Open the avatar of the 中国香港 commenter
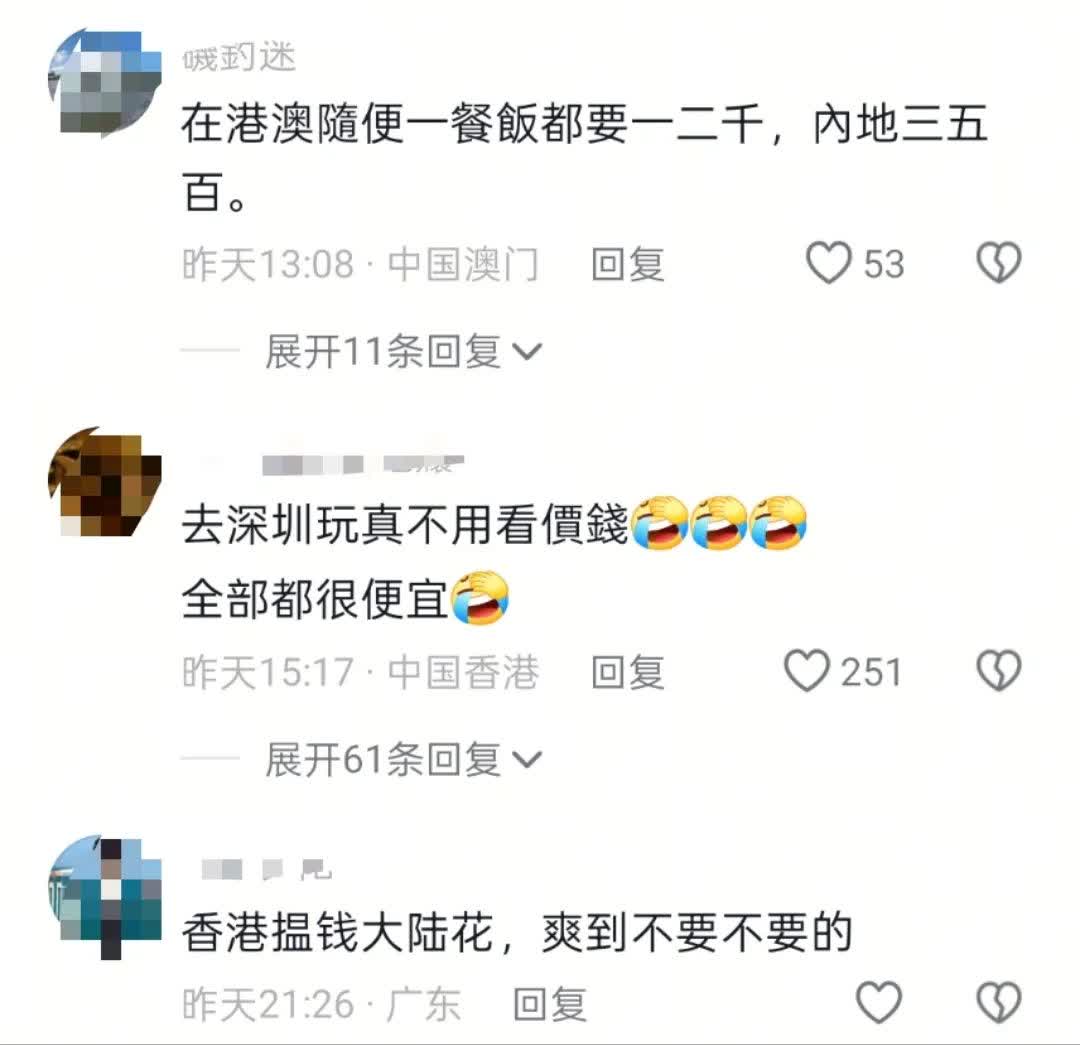 coord(104,483)
